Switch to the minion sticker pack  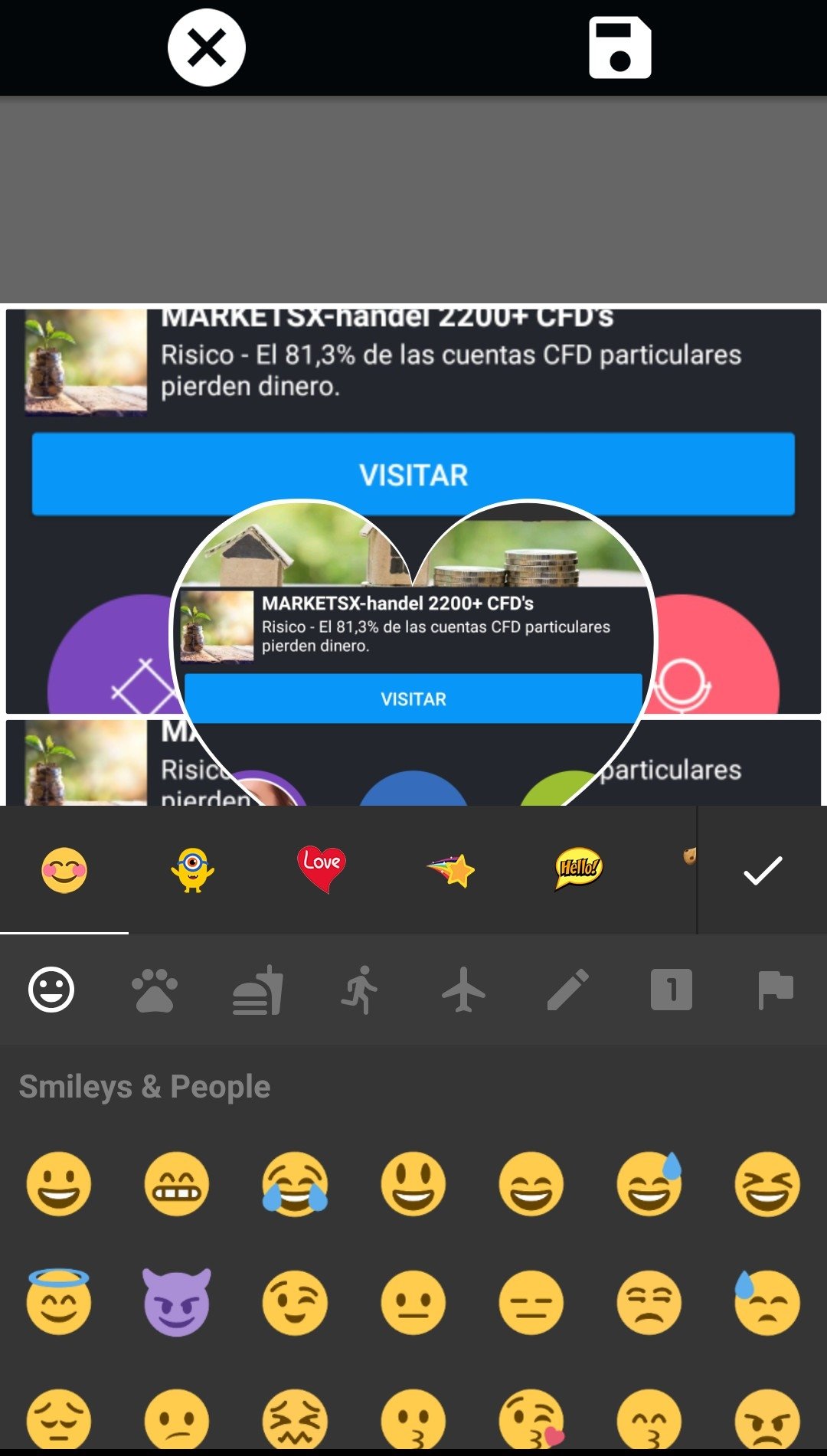(193, 871)
